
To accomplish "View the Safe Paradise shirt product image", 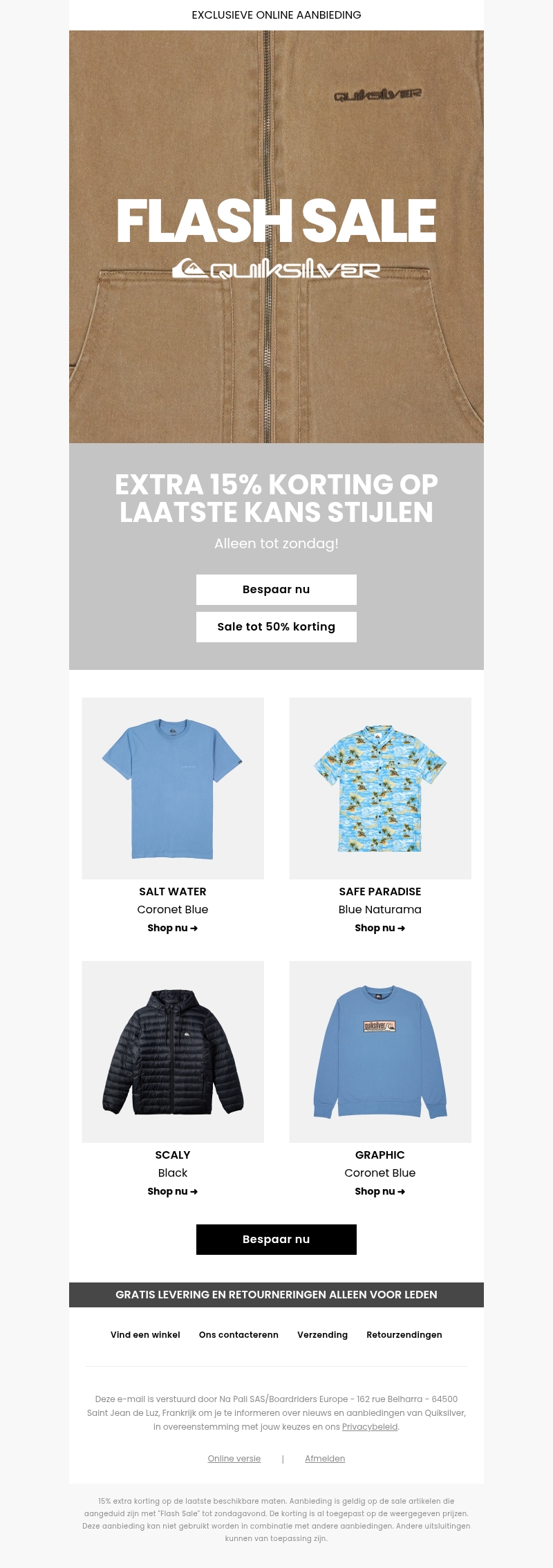I will [x=380, y=788].
